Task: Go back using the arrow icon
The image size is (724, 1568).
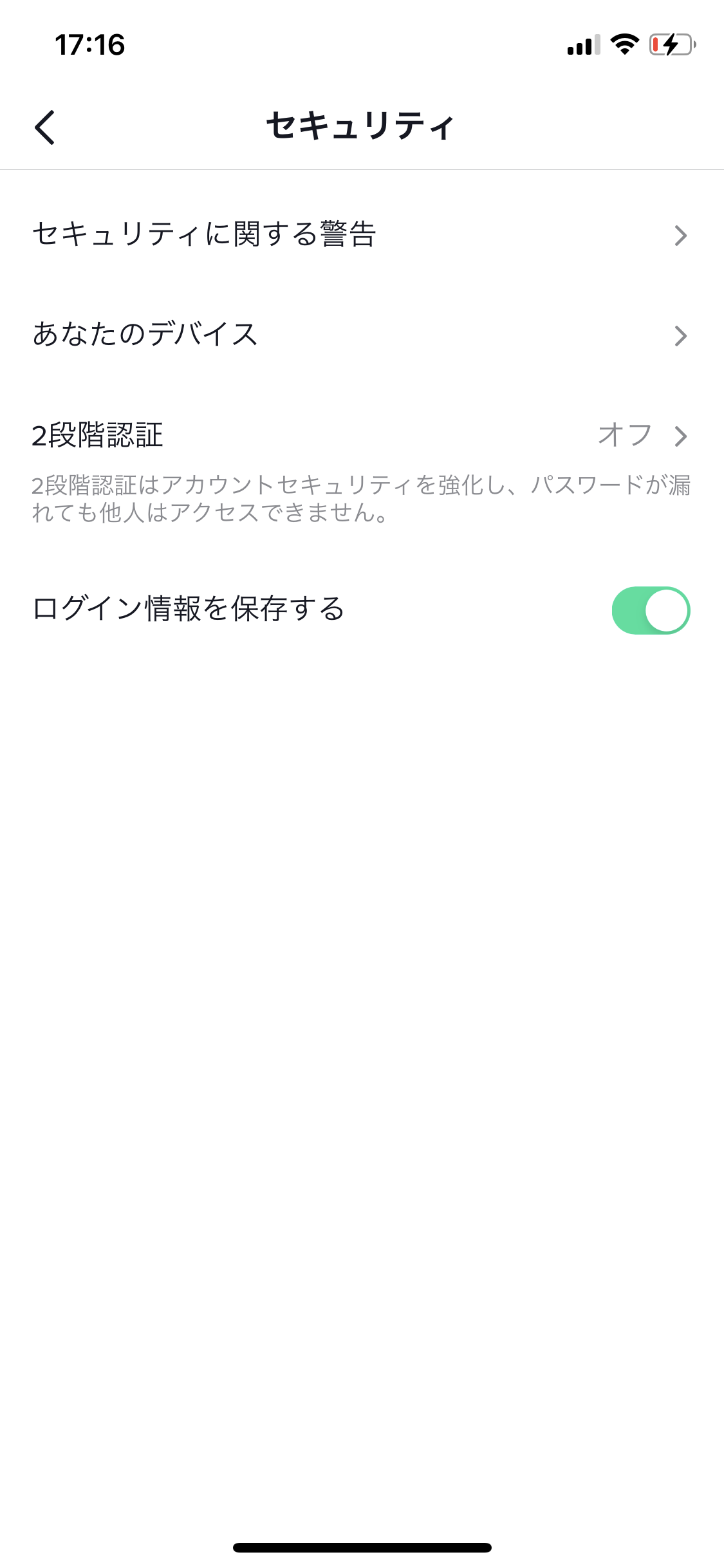Action: [45, 127]
